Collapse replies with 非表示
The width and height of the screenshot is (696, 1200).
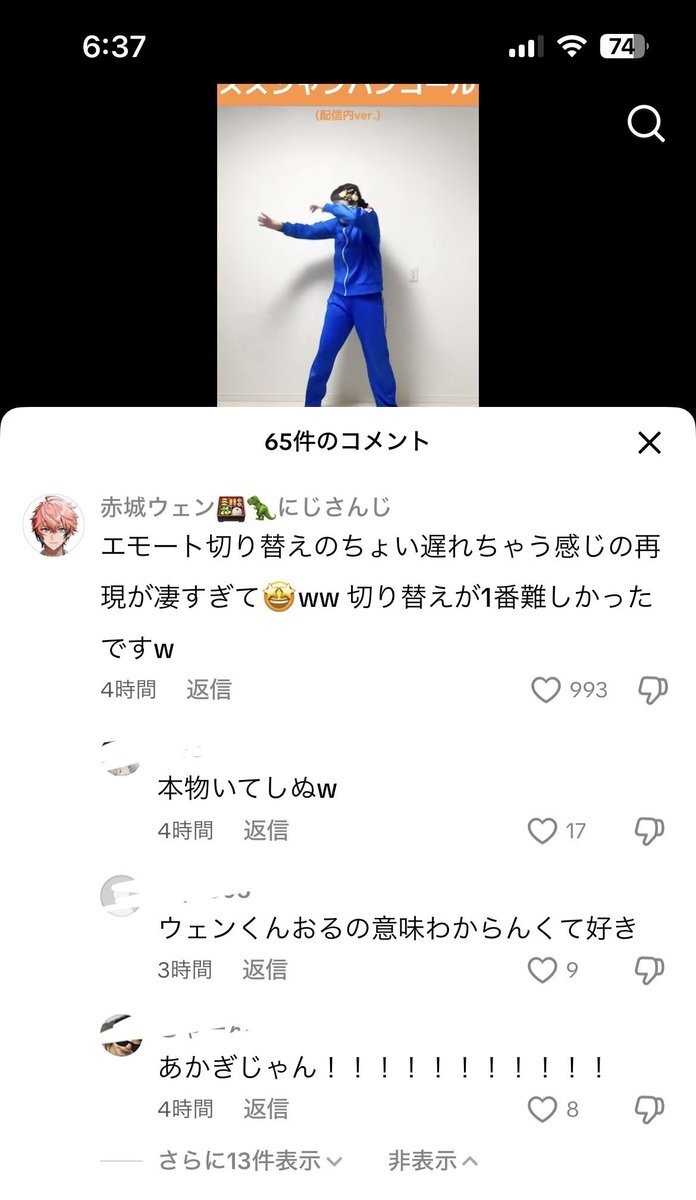point(432,1161)
